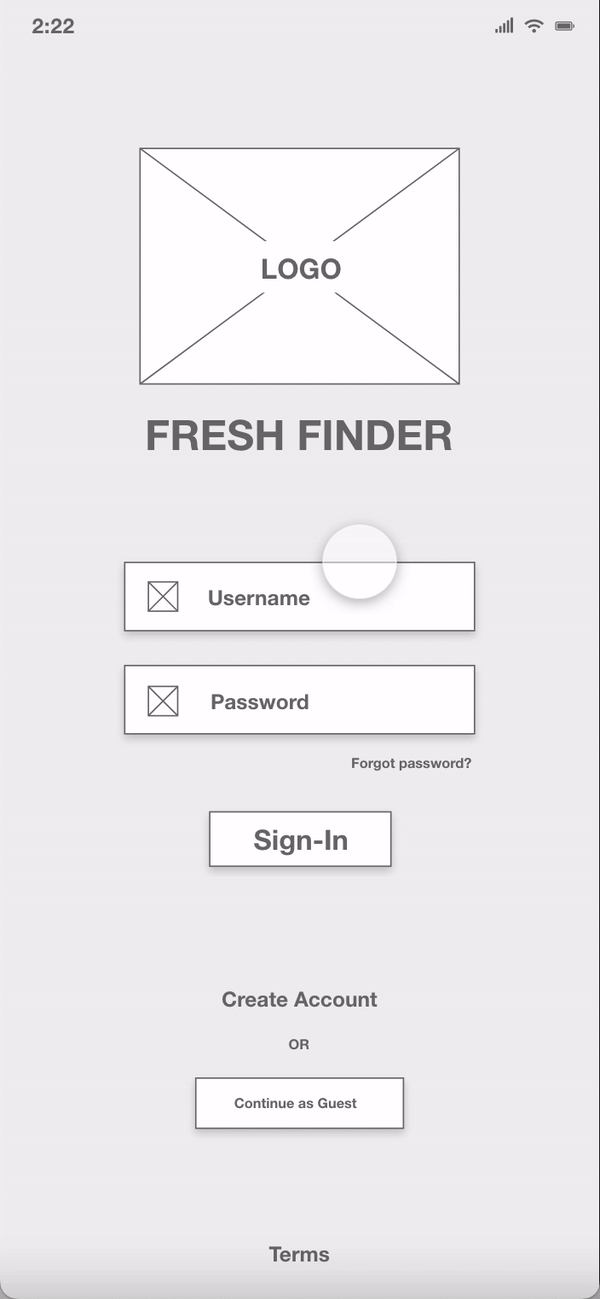Open the Forgot password link
Image resolution: width=600 pixels, height=1299 pixels.
click(x=411, y=764)
